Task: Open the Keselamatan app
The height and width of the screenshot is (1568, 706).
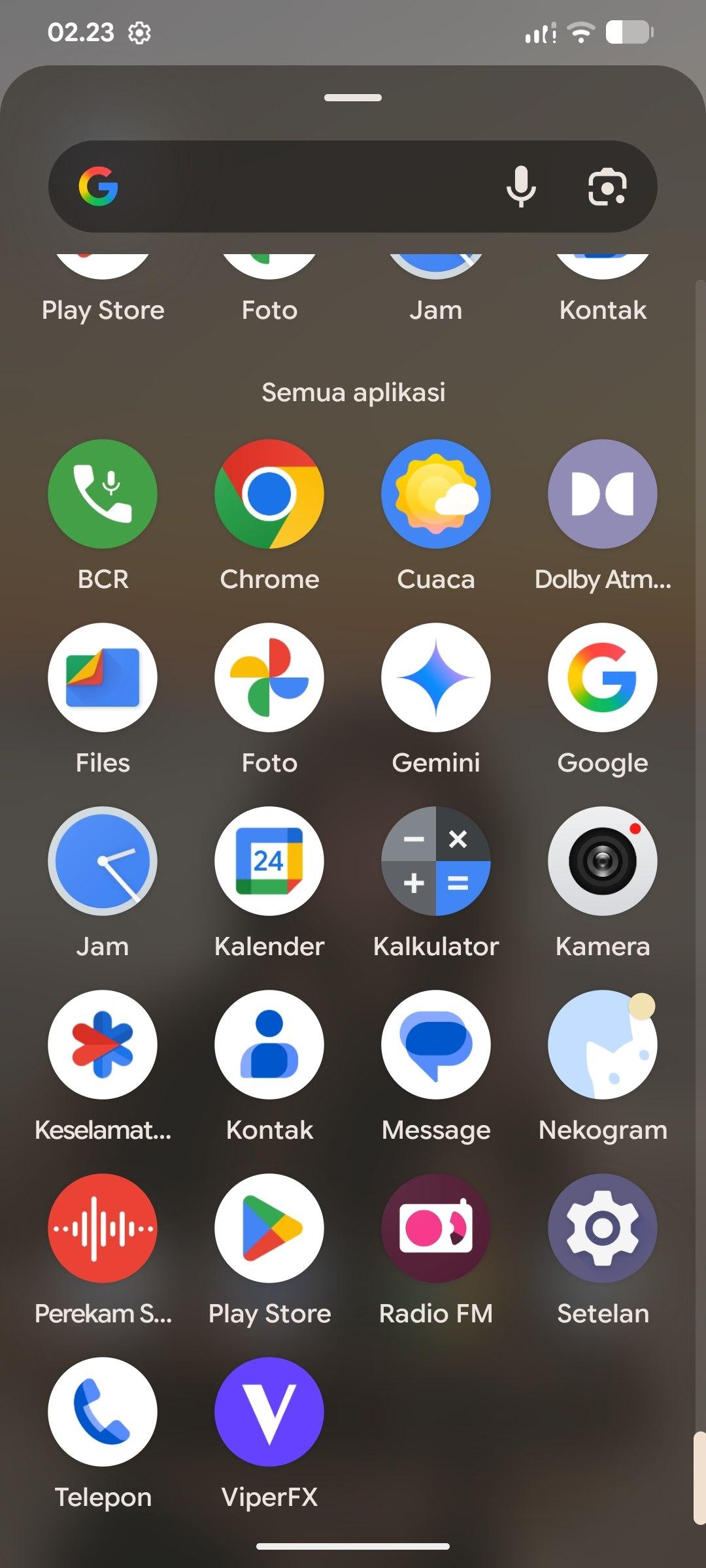Action: pos(103,1045)
